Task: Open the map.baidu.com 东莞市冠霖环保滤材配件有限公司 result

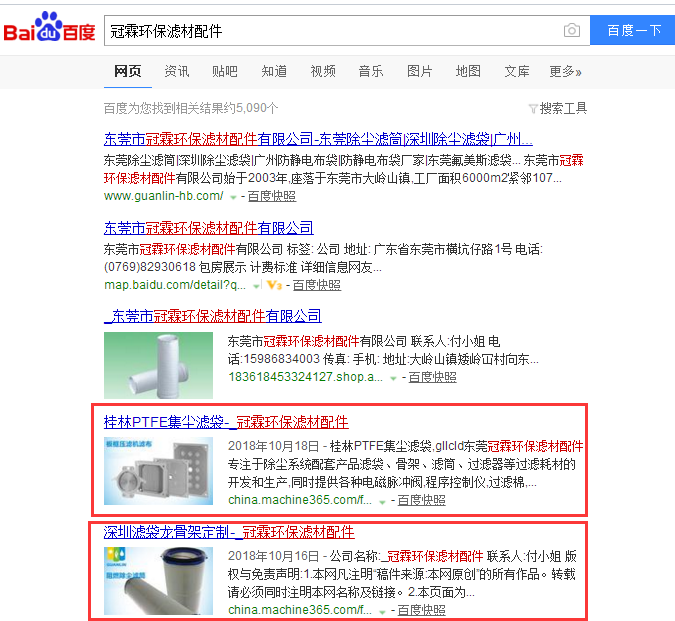Action: pyautogui.click(x=208, y=228)
